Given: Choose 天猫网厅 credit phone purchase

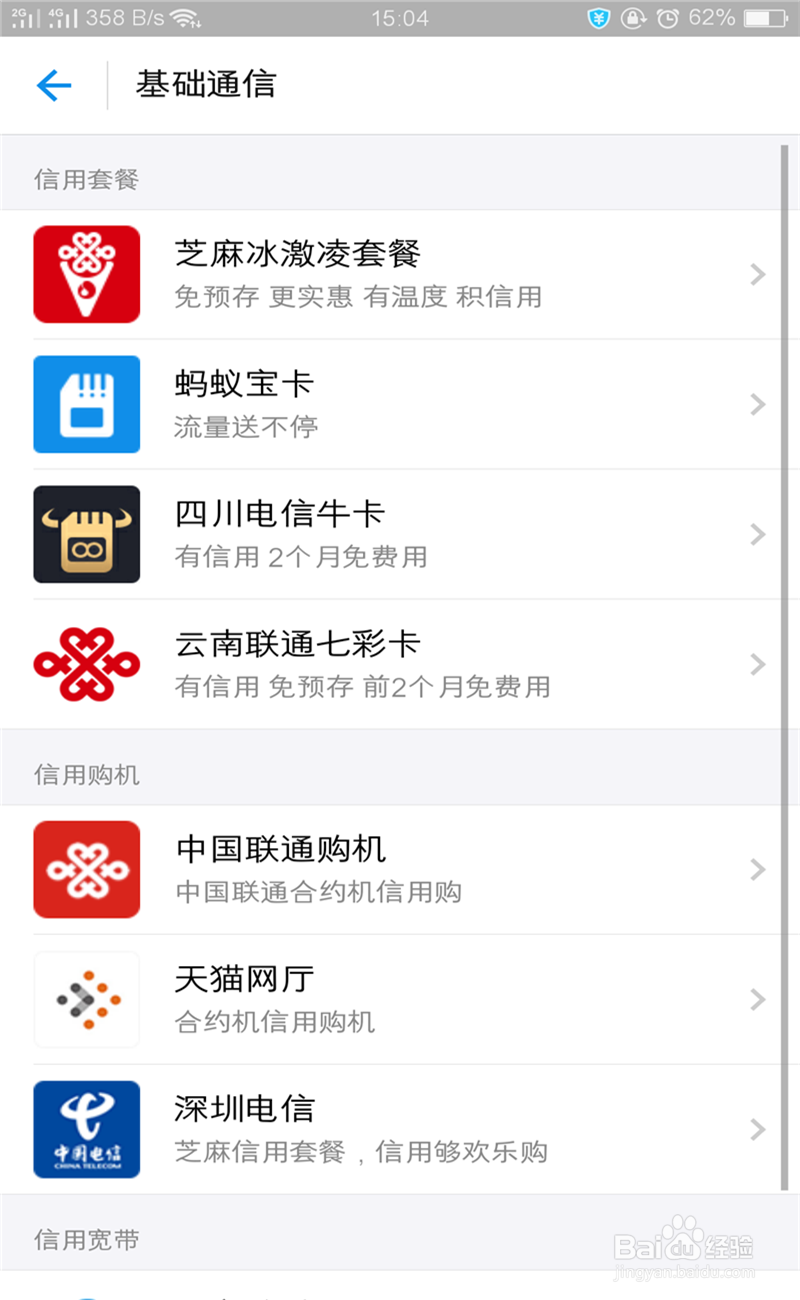Looking at the screenshot, I should pos(400,1000).
